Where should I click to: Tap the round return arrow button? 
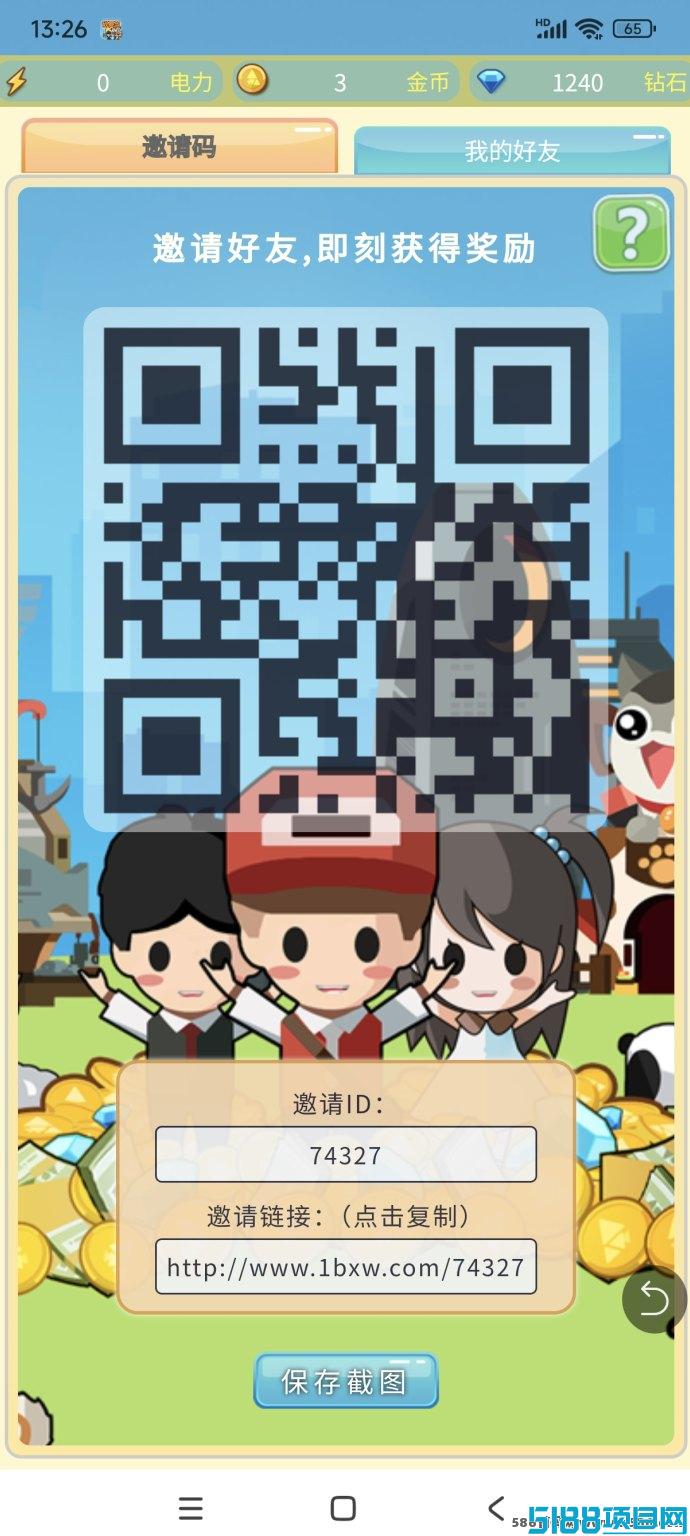(654, 1299)
